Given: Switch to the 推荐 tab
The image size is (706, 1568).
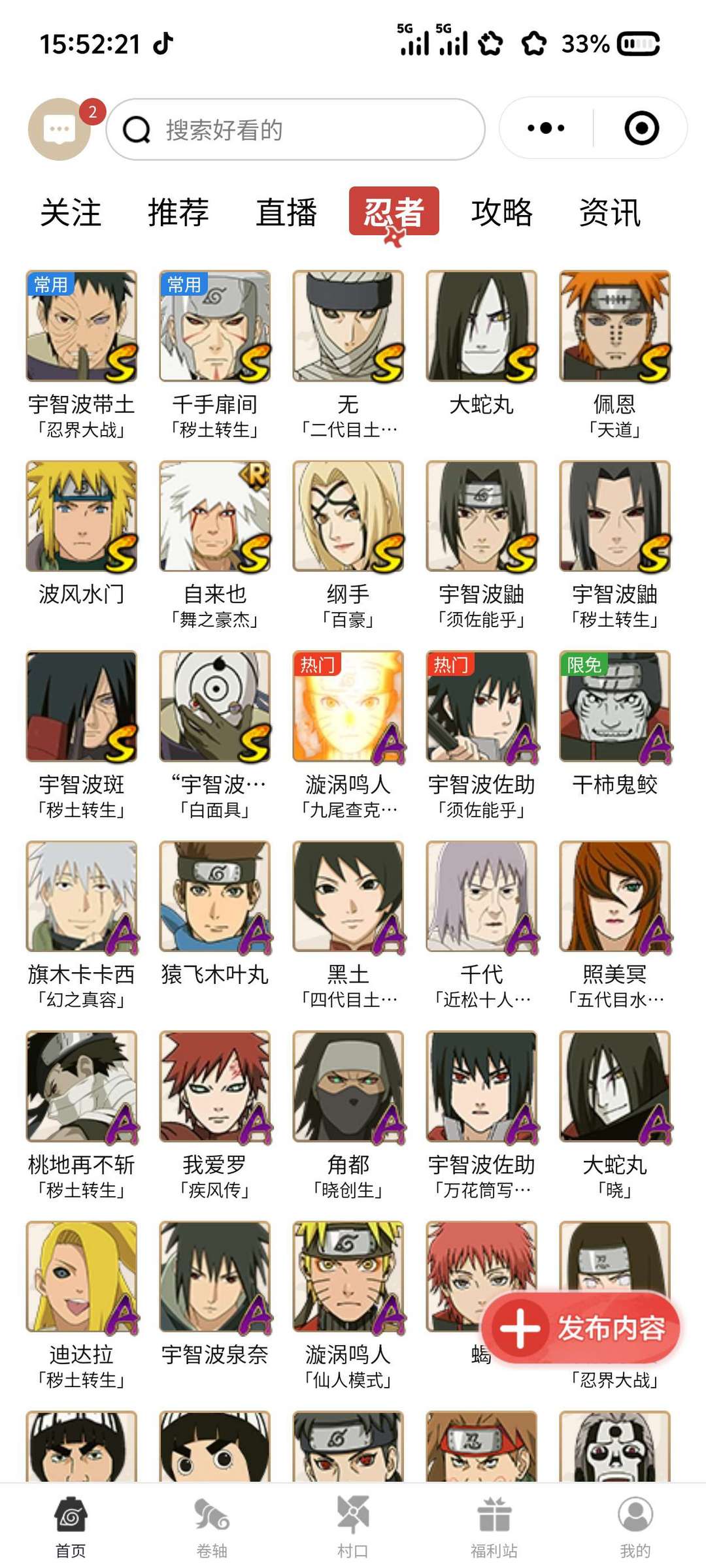Looking at the screenshot, I should 178,212.
